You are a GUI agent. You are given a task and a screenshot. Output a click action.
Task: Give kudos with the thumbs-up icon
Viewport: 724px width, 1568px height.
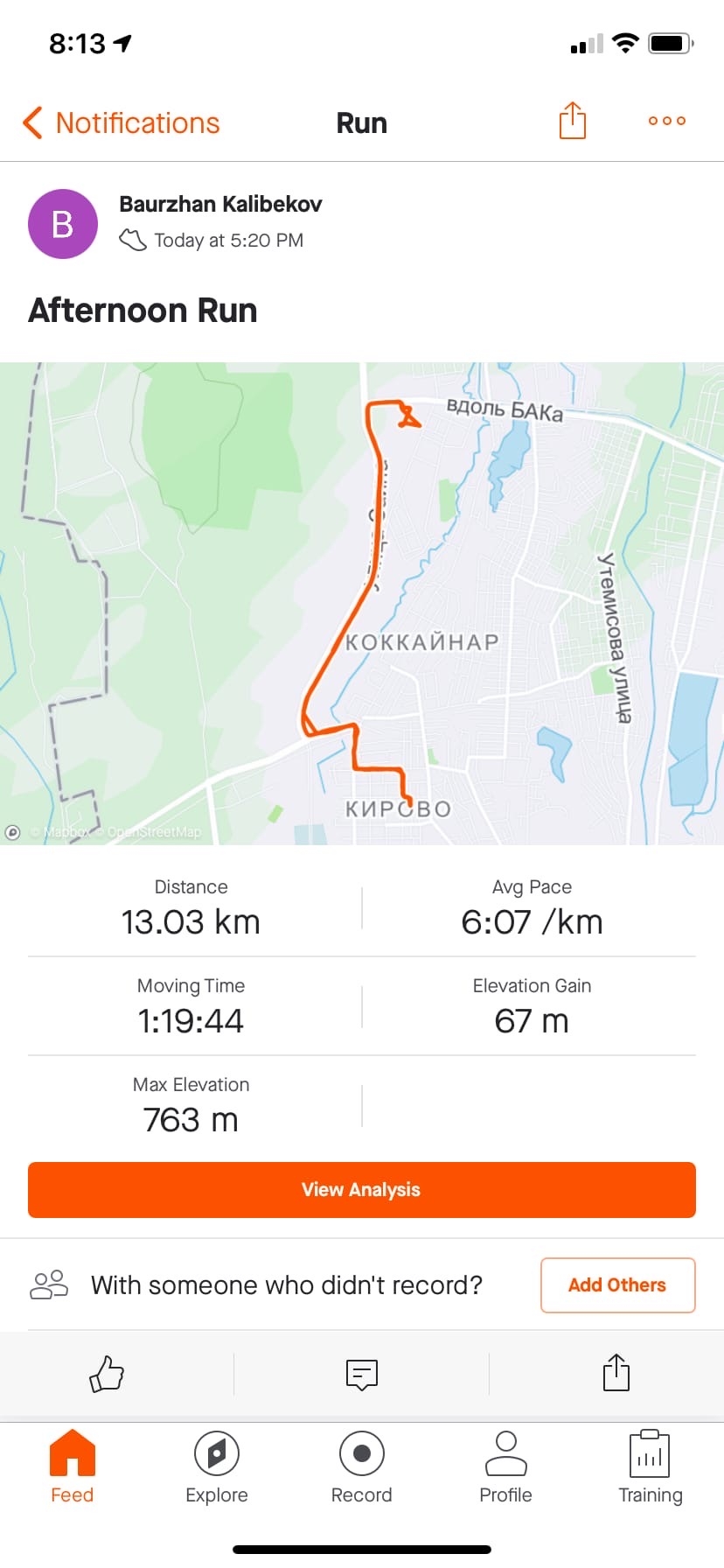(107, 1374)
